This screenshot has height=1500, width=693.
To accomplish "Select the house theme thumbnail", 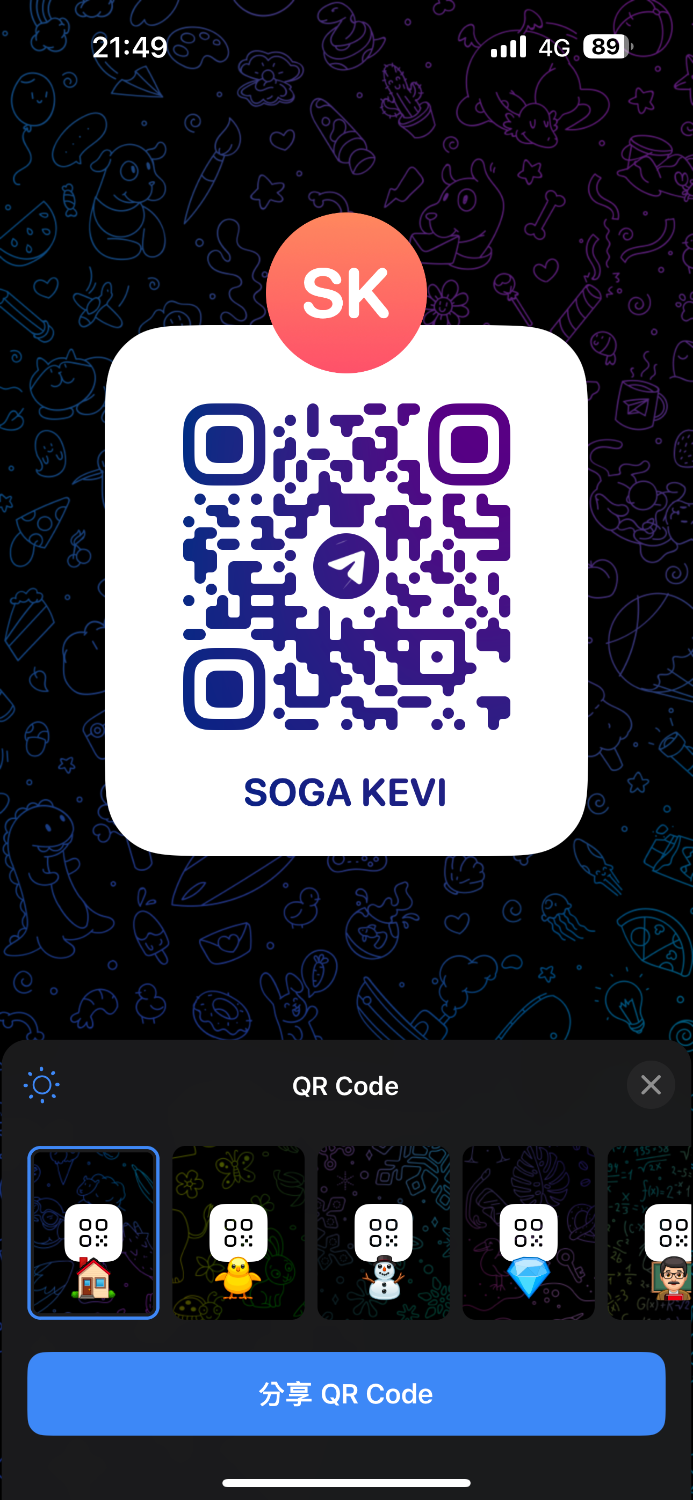I will [93, 1233].
